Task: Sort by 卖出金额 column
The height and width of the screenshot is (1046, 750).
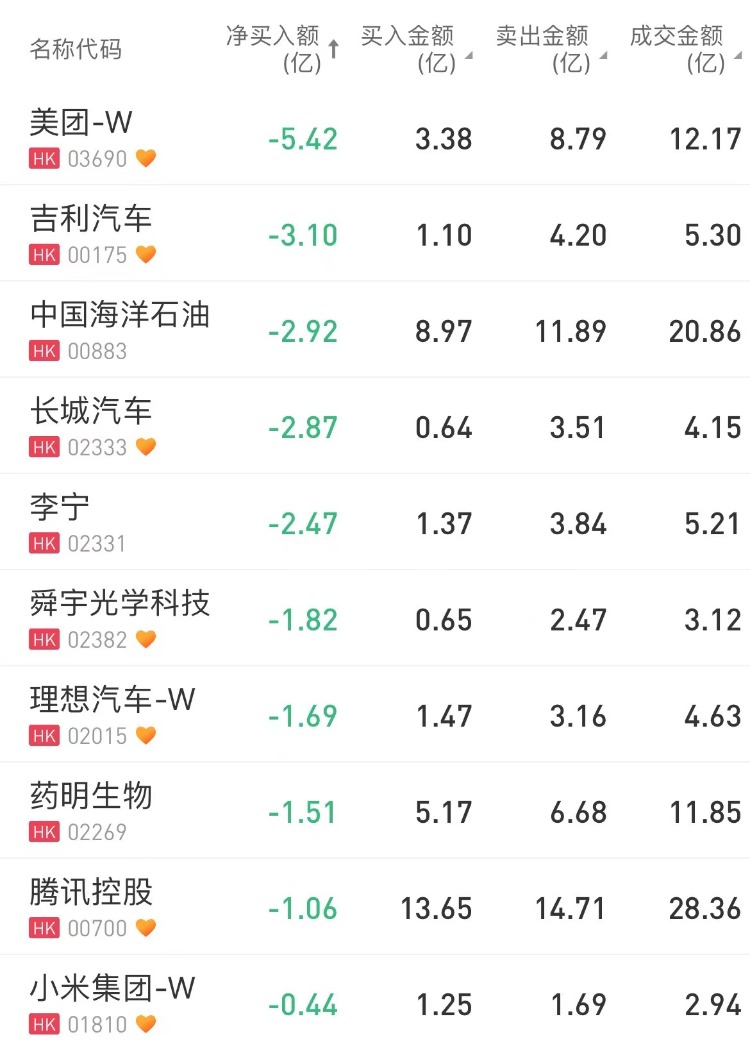Action: tap(550, 49)
